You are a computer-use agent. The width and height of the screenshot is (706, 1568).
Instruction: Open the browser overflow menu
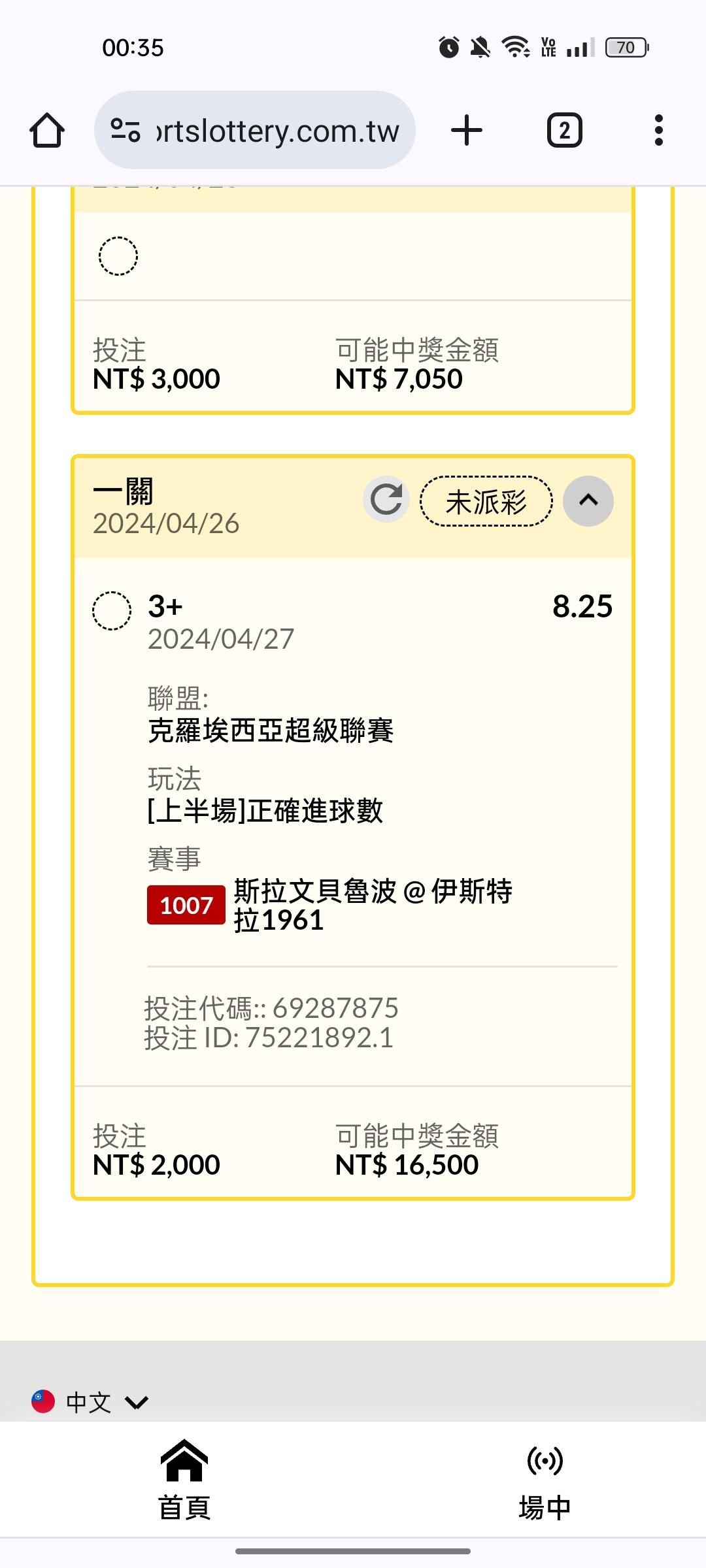[658, 130]
